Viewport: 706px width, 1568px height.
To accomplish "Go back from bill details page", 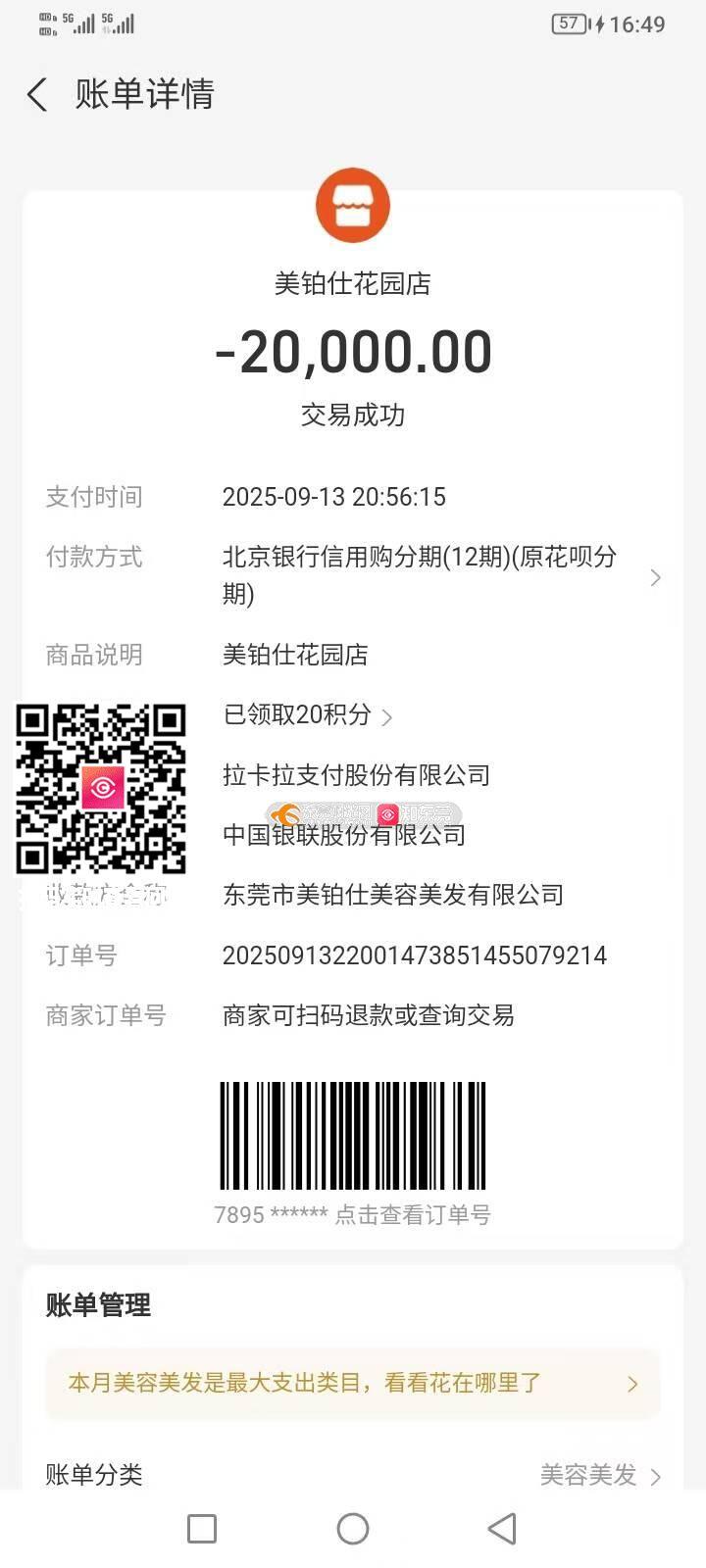I will point(37,95).
